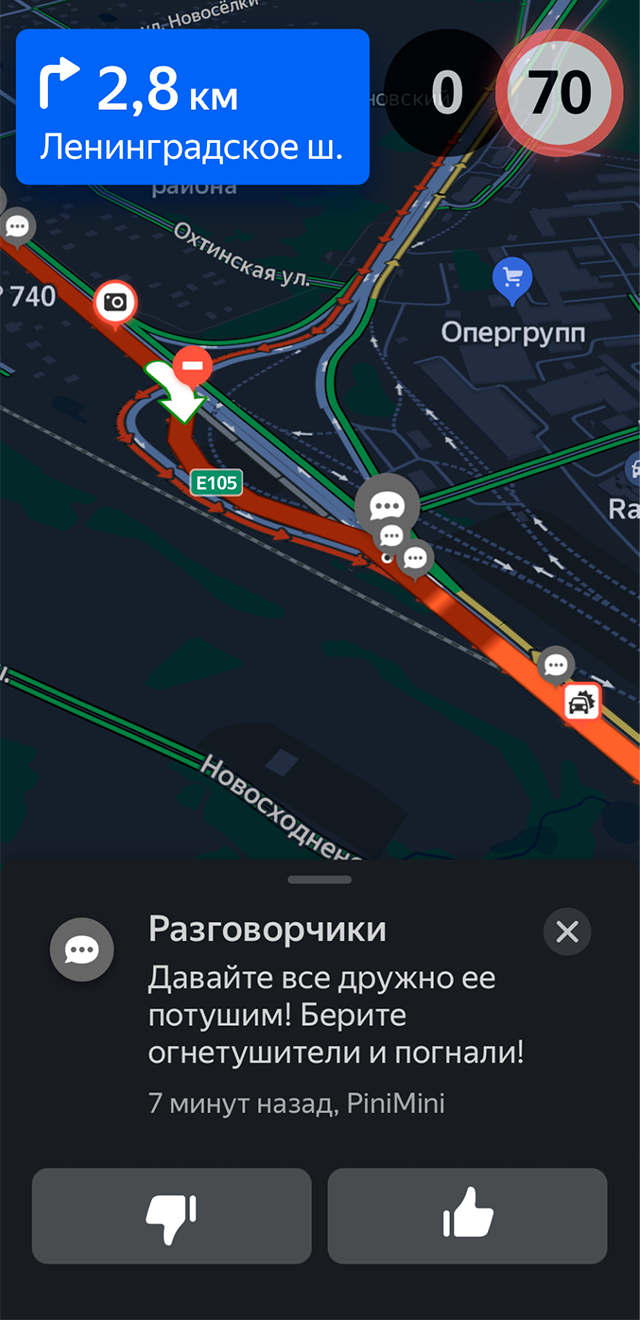Screen dimensions: 640x1320
Task: Tap the speed camera marker on map
Action: (116, 301)
